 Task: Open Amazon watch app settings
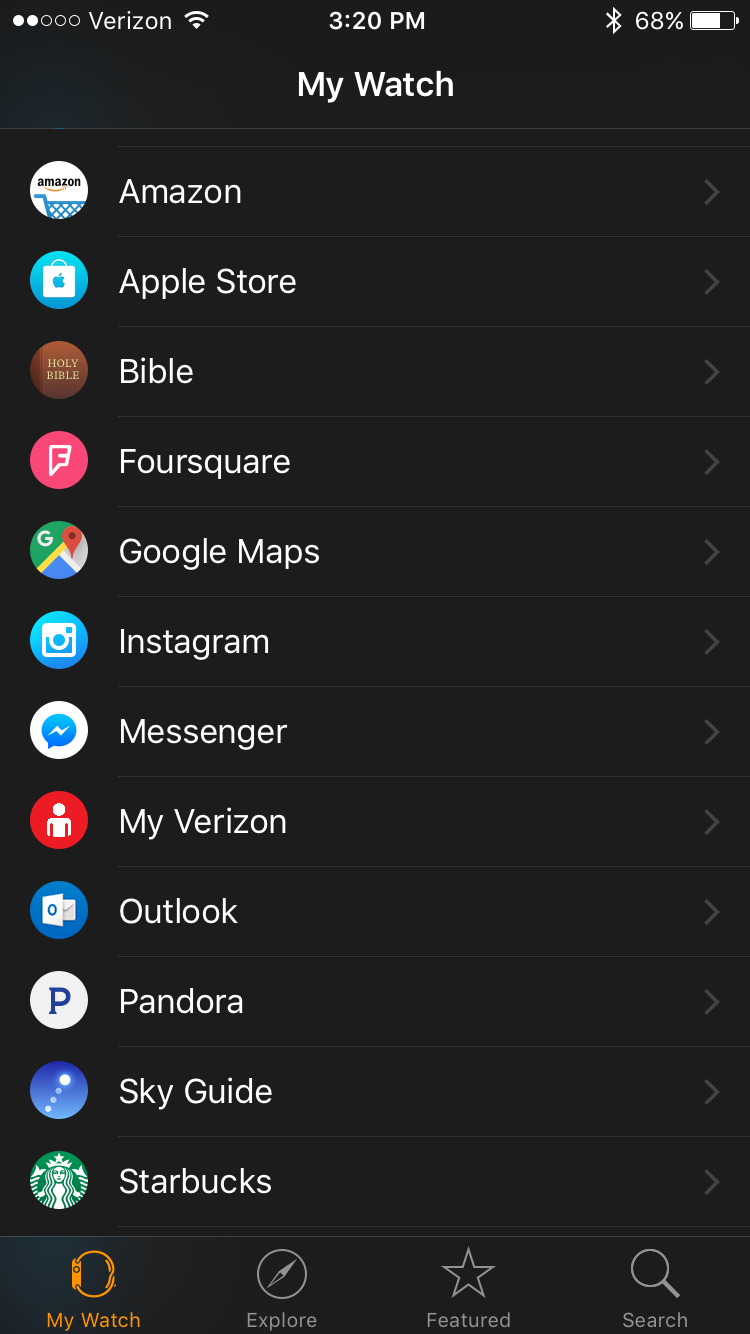tap(375, 192)
